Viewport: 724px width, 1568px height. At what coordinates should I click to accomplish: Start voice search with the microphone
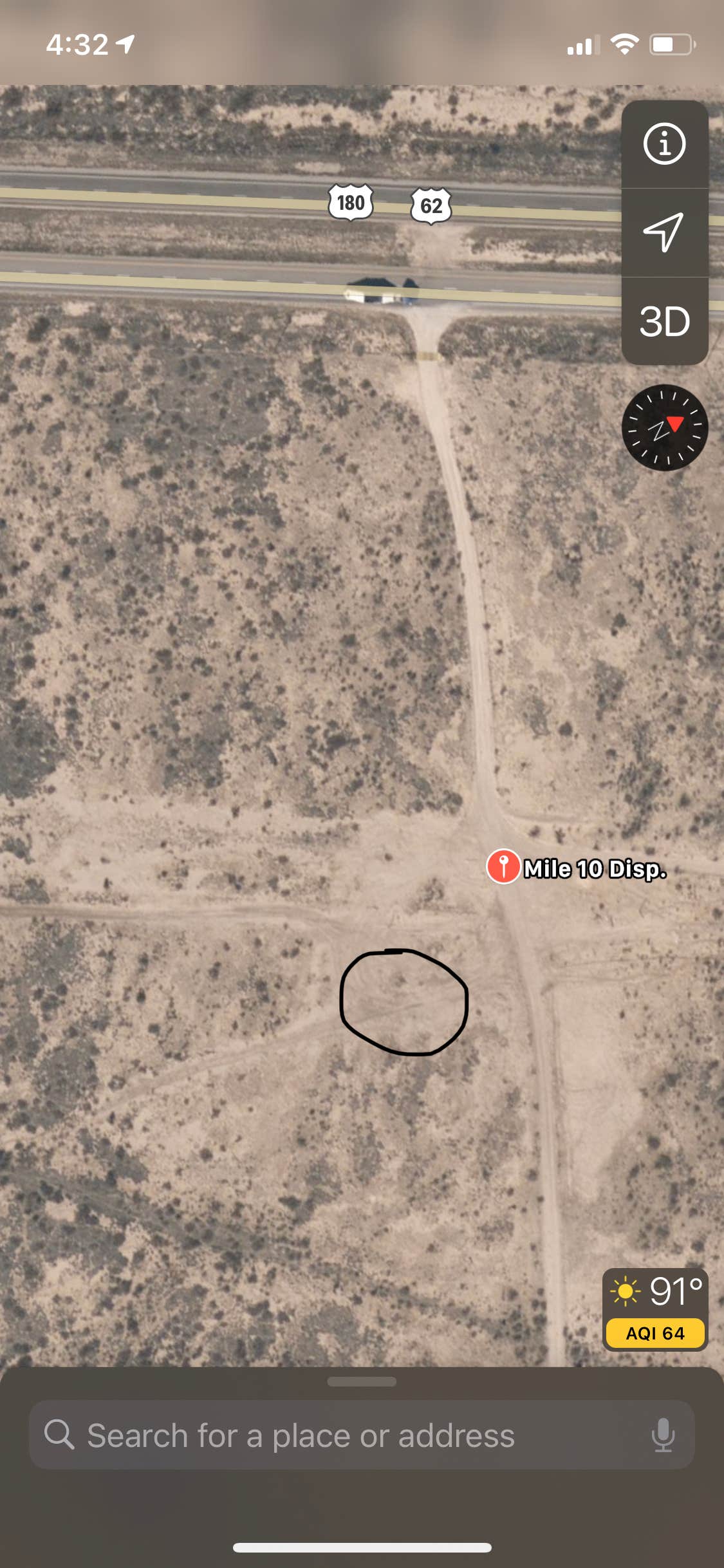pos(662,1435)
